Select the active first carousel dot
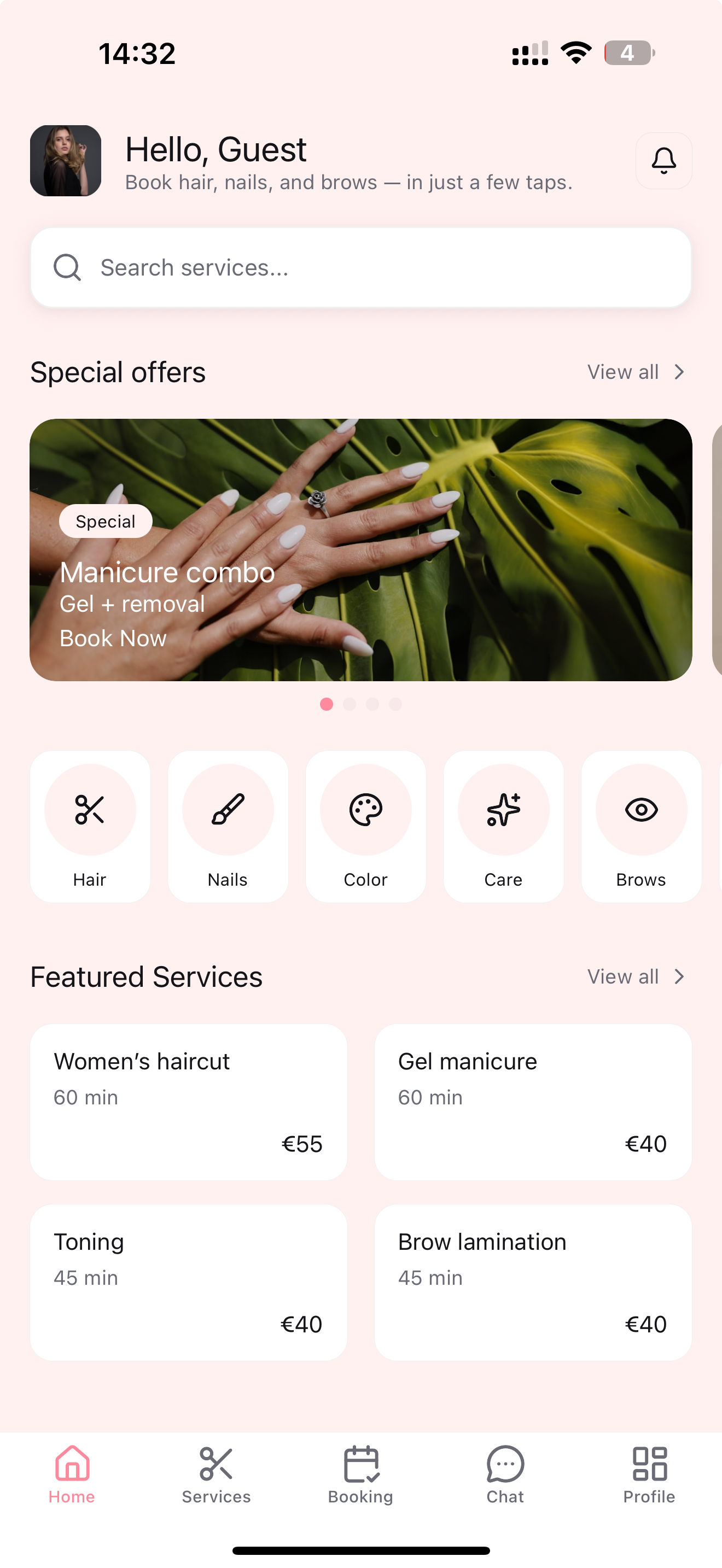 click(327, 704)
